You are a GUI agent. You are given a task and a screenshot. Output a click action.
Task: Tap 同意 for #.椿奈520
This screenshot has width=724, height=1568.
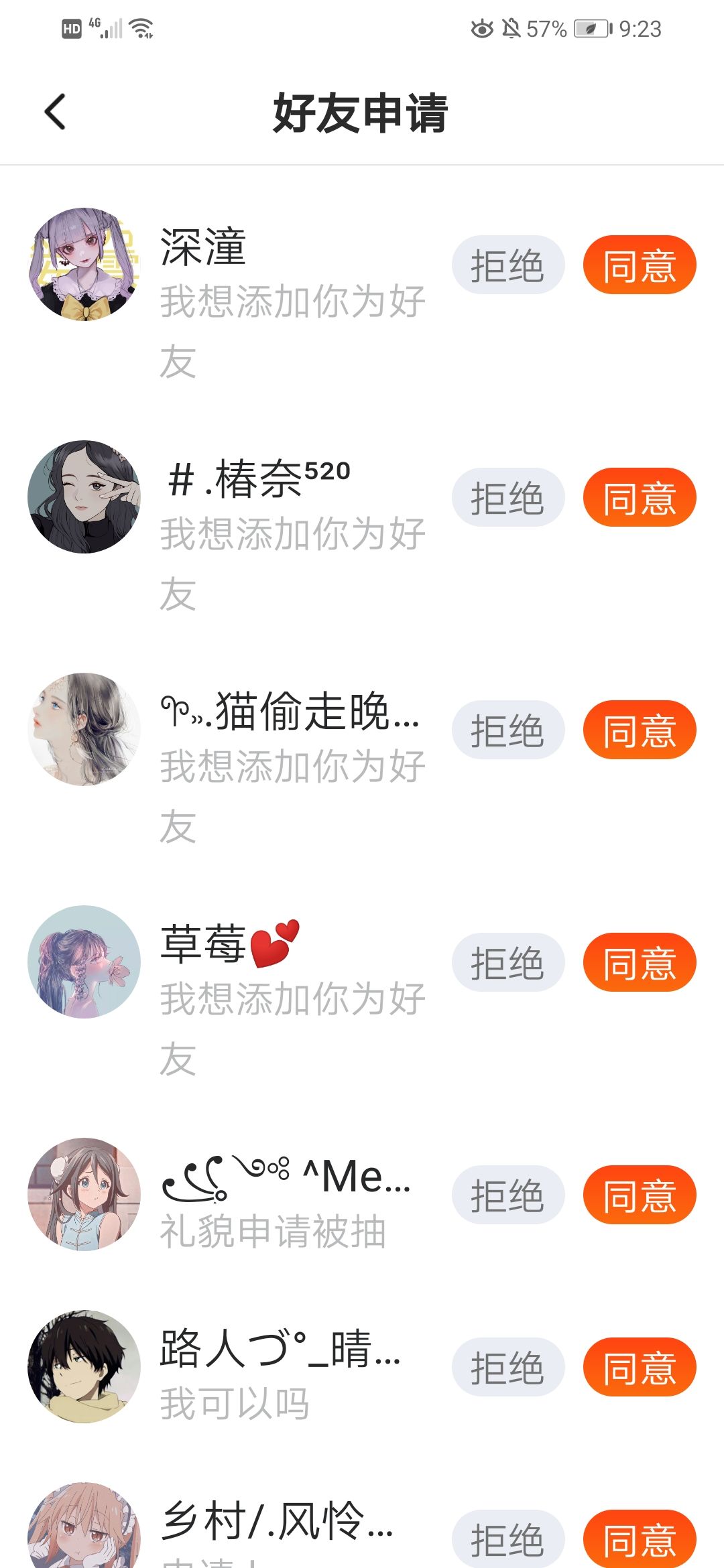click(640, 497)
